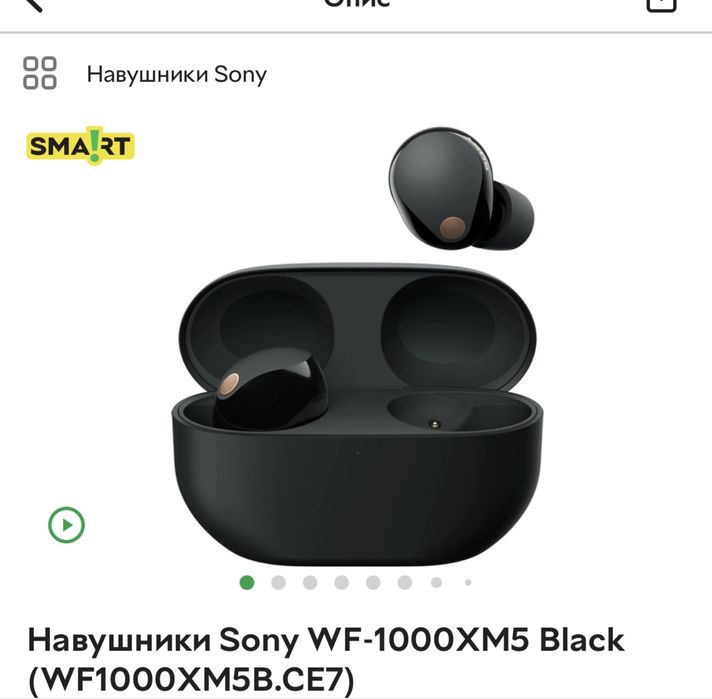The image size is (712, 699).
Task: Jump to the second gallery dot
Action: coord(278,581)
